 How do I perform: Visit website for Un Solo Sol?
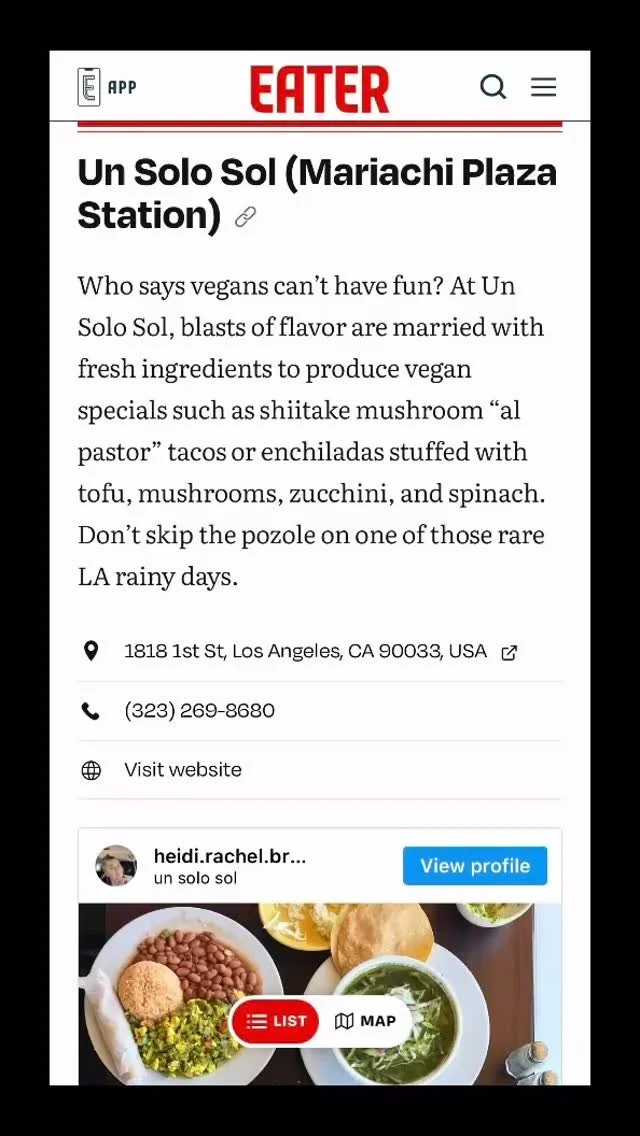click(x=182, y=770)
